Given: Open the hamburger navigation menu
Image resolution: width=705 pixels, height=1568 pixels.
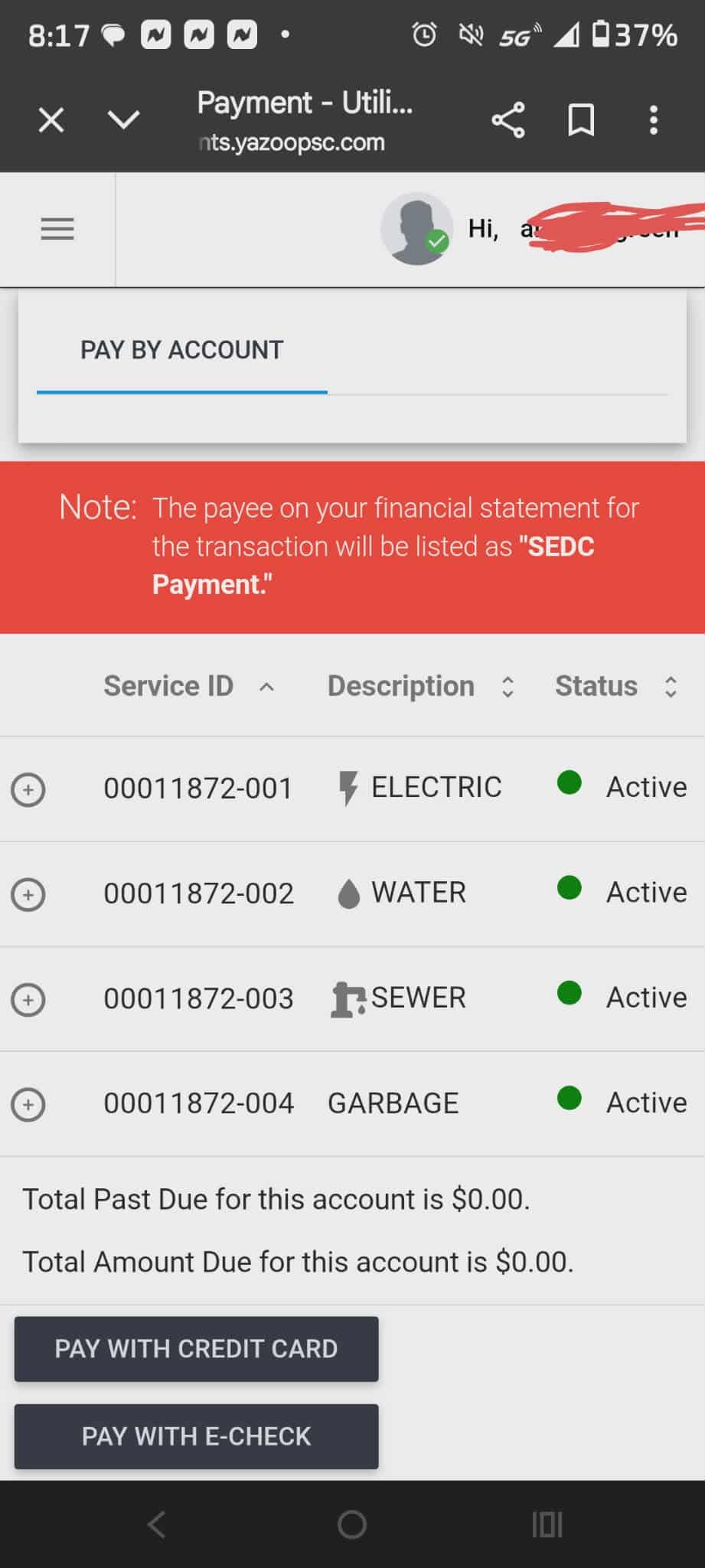Looking at the screenshot, I should [x=57, y=229].
